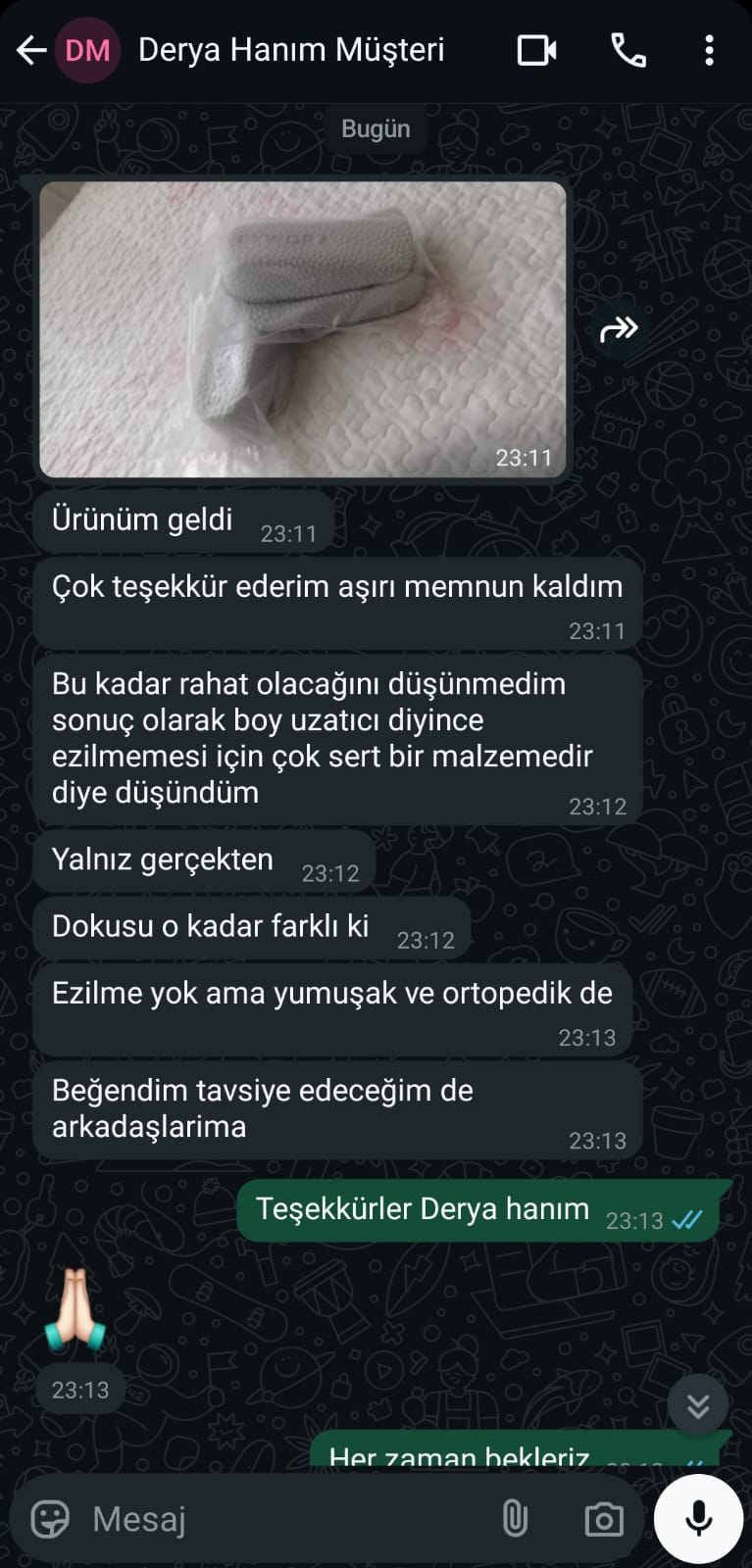752x1568 pixels.
Task: Go back to the chat list
Action: [31, 50]
